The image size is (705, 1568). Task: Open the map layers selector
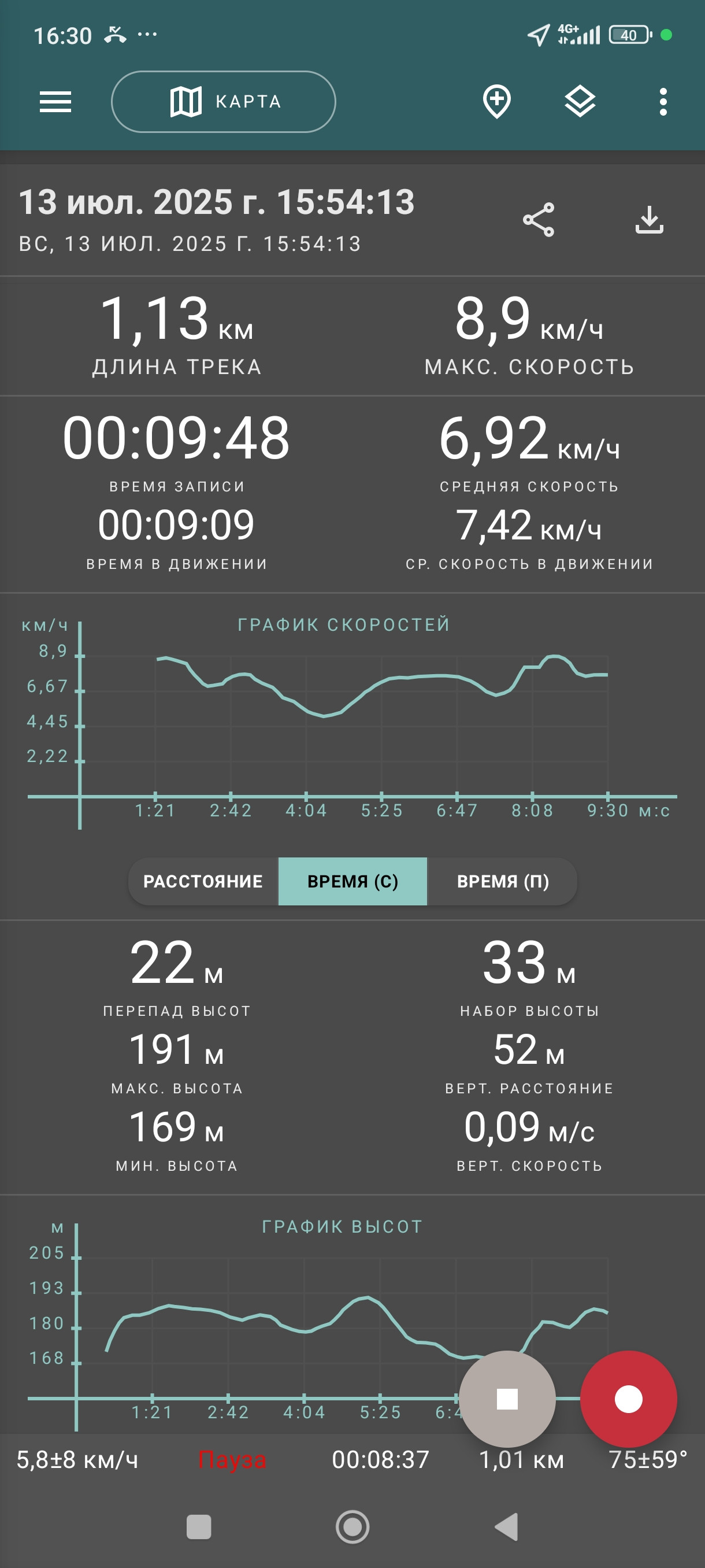pyautogui.click(x=580, y=102)
